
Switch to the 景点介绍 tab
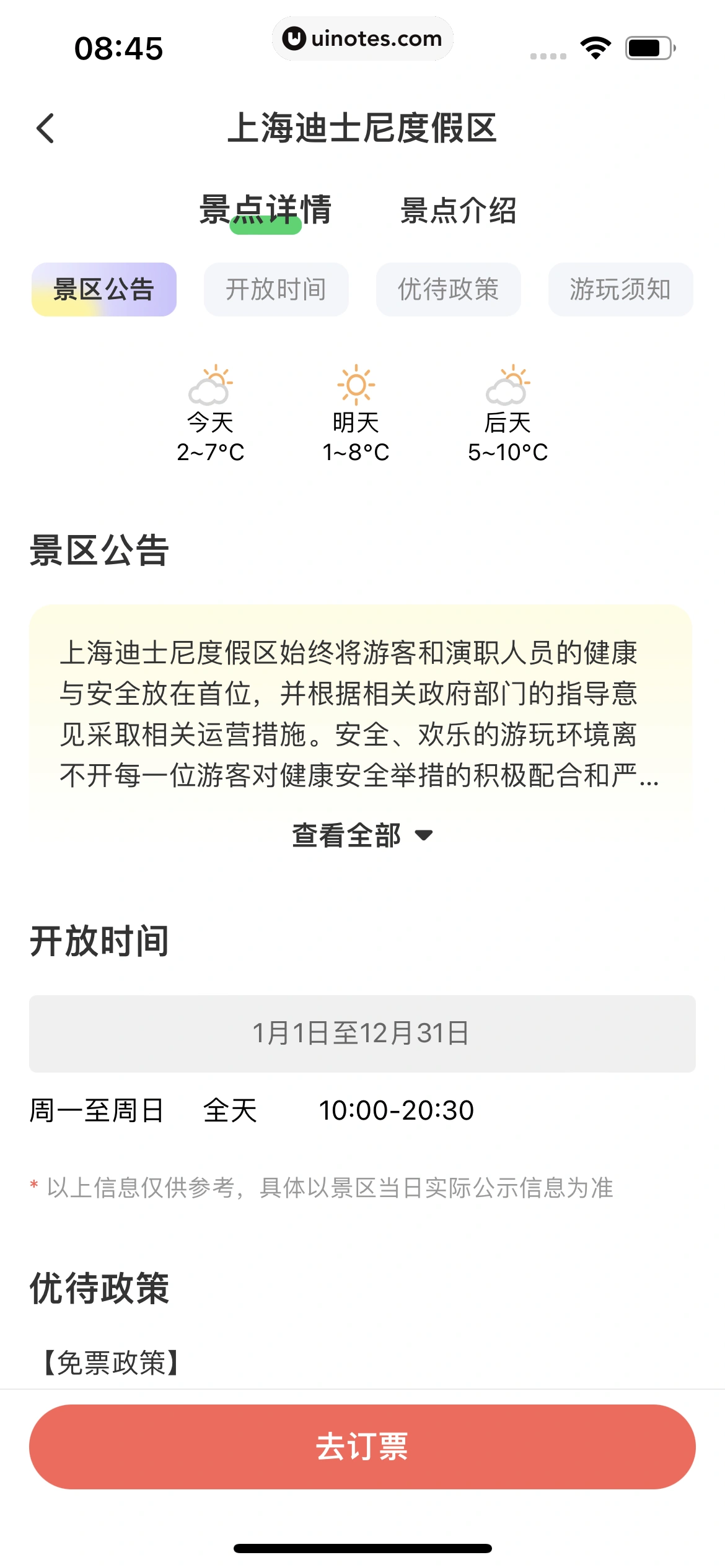click(458, 211)
